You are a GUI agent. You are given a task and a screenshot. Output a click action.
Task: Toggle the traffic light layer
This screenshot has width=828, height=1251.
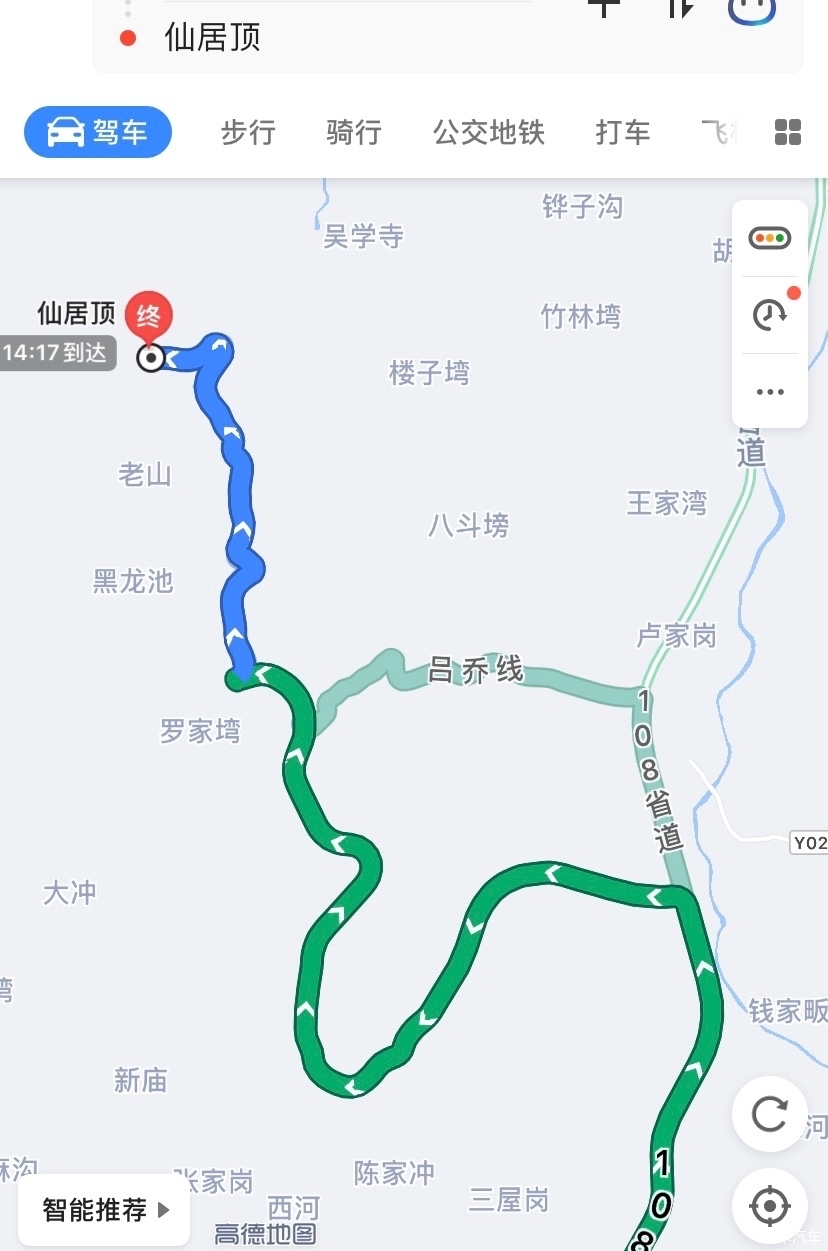point(770,238)
